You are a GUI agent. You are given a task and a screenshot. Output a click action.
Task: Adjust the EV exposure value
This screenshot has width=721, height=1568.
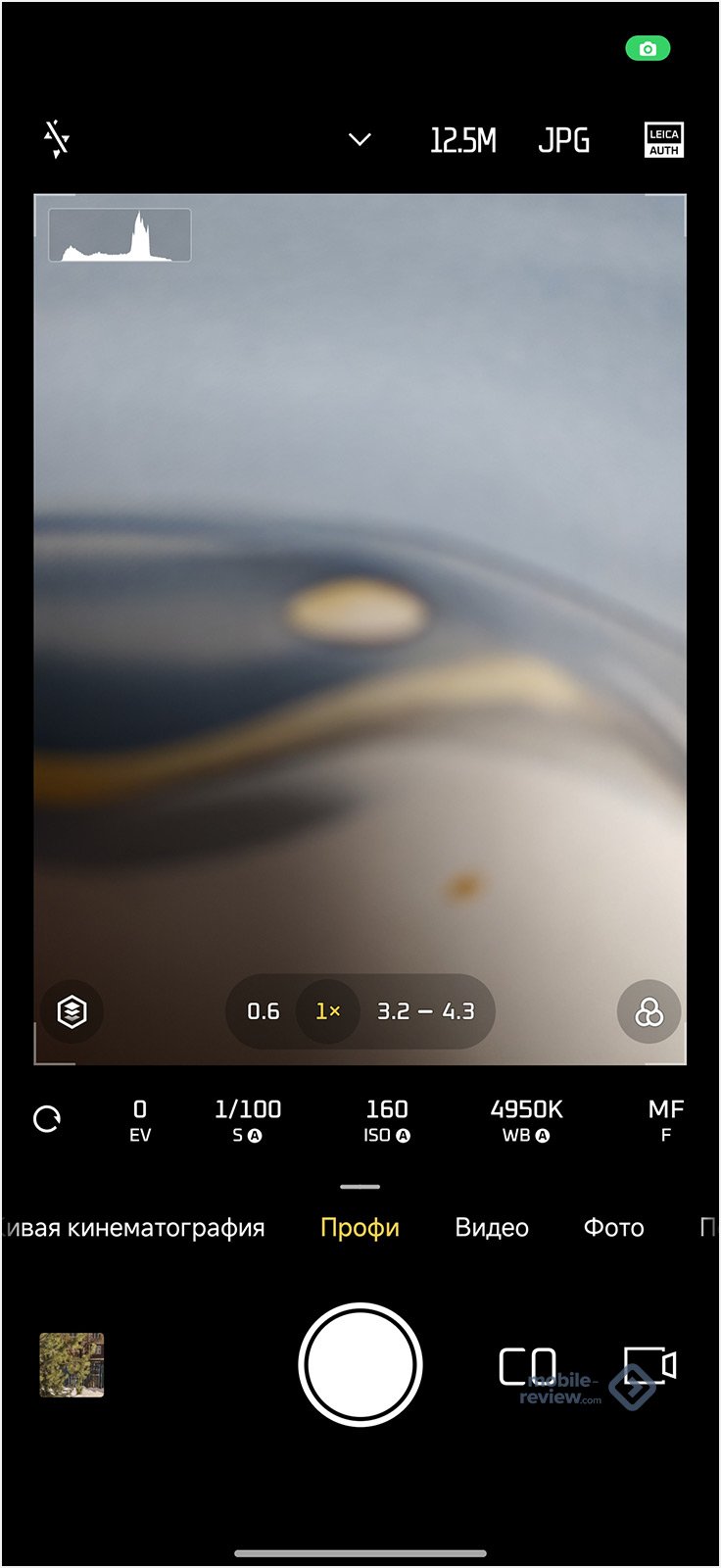click(140, 1119)
